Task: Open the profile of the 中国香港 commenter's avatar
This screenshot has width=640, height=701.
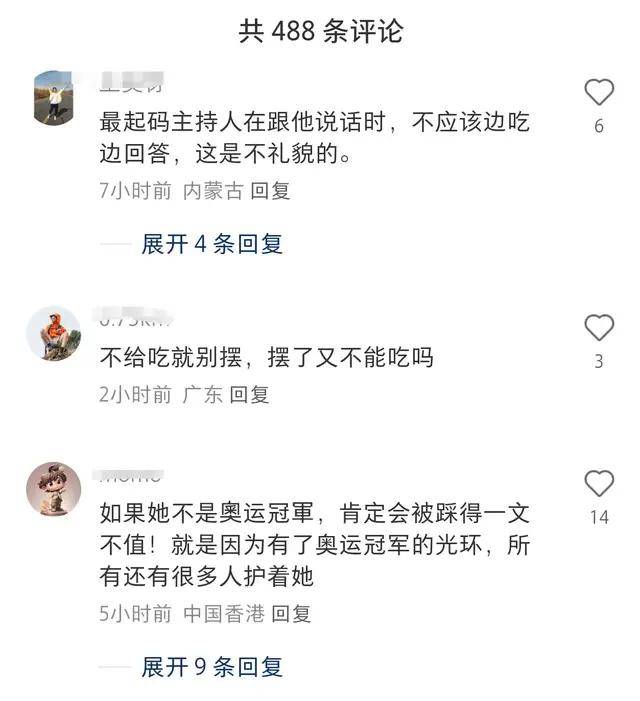Action: click(x=54, y=489)
